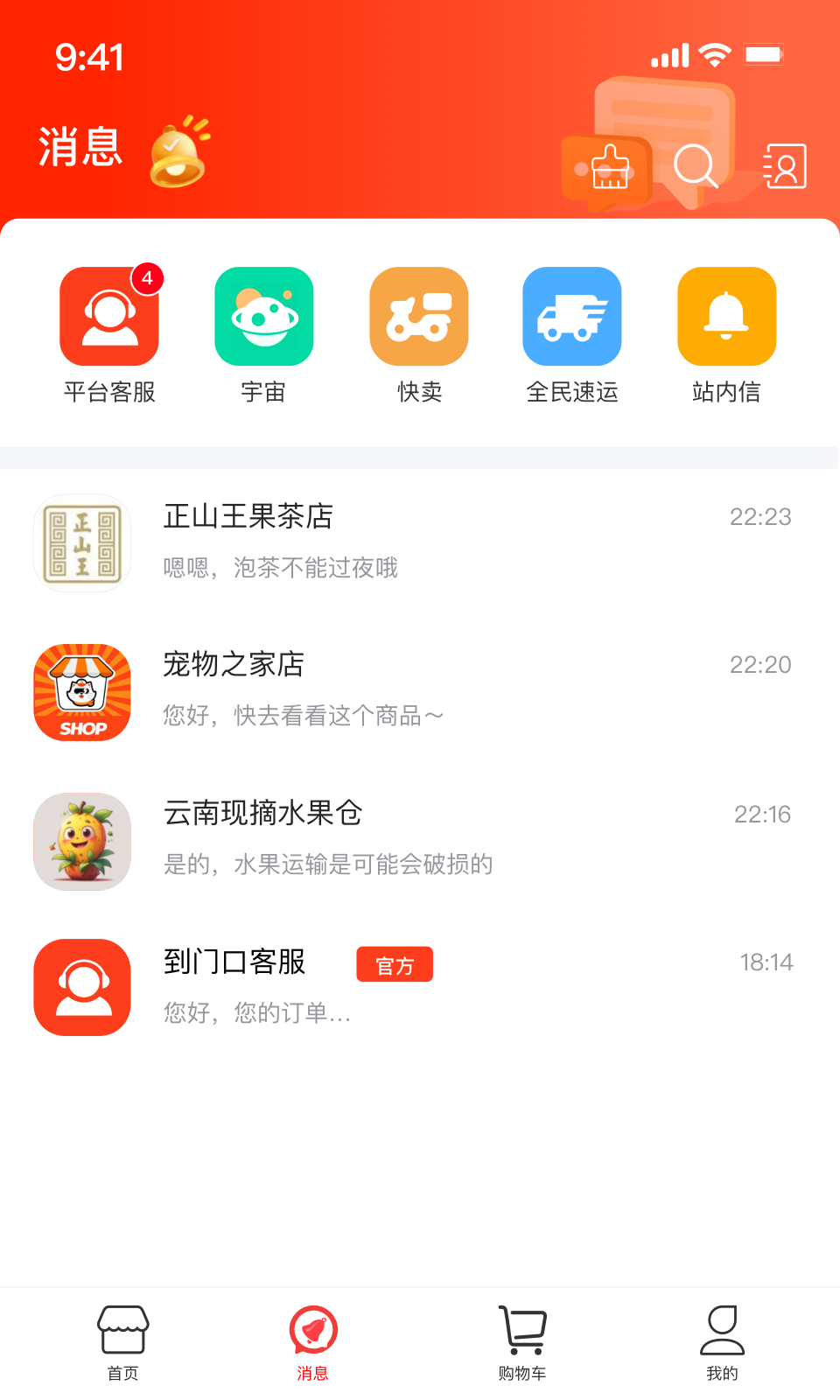Tap the 全民速运 truck icon
Viewport: 840px width, 1400px height.
click(572, 316)
